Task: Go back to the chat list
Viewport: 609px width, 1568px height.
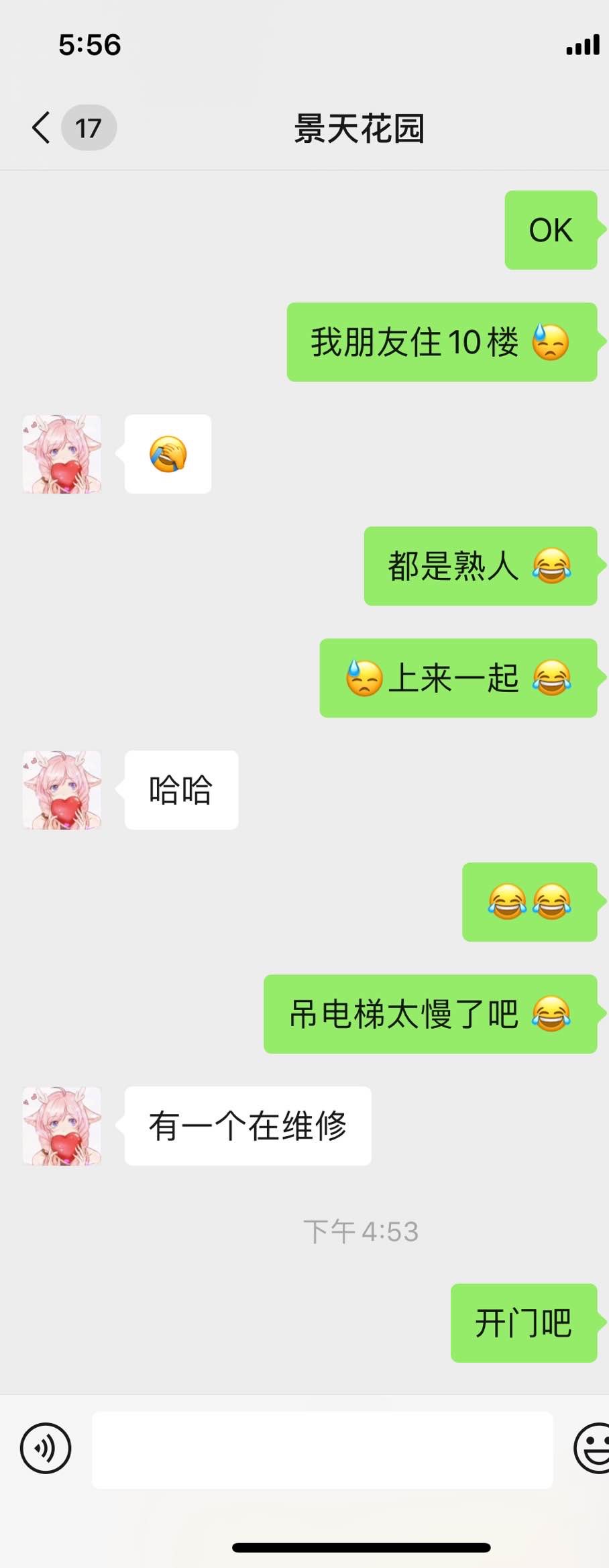Action: (42, 127)
